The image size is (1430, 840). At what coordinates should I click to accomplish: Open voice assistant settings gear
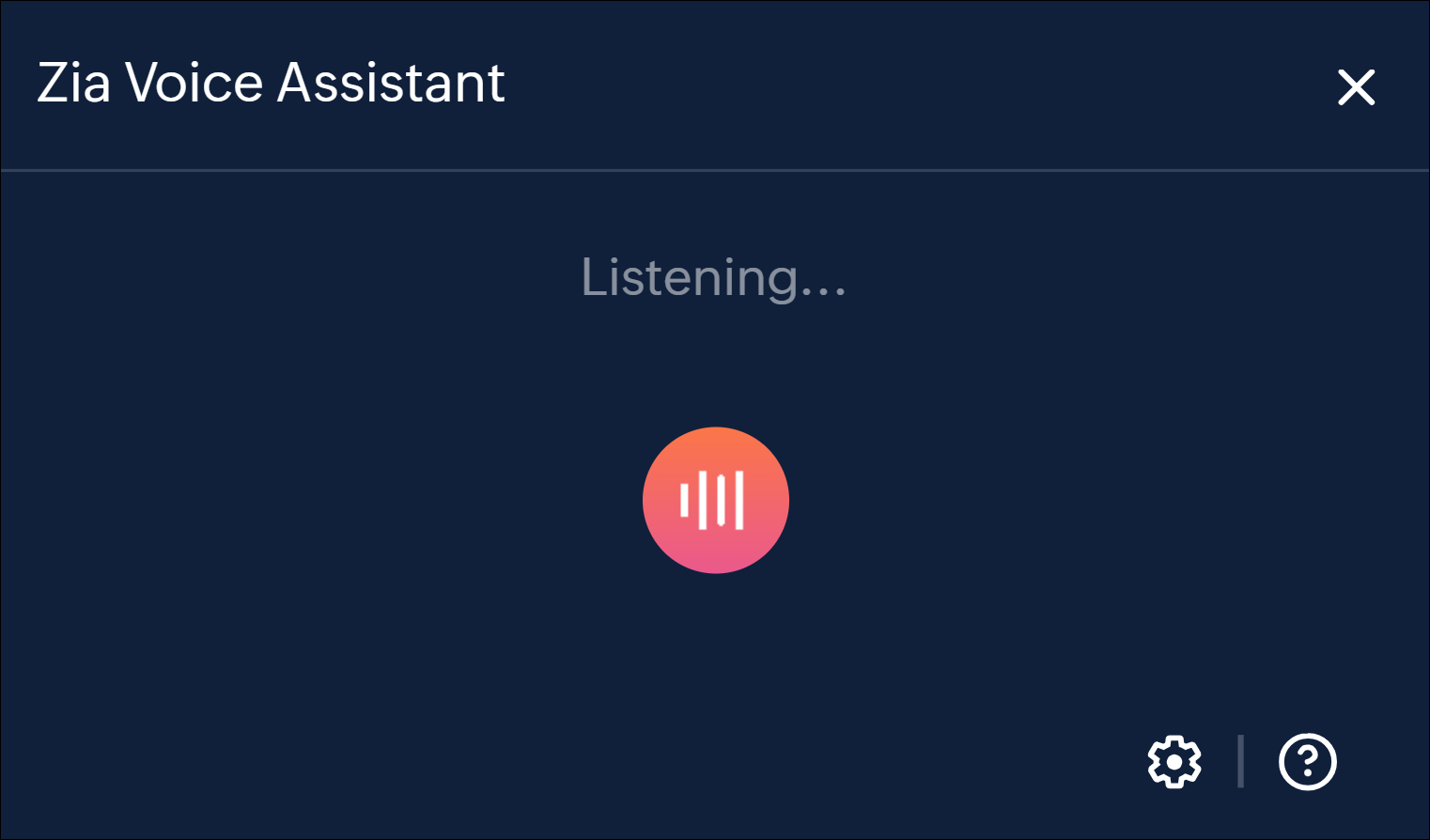pyautogui.click(x=1174, y=762)
